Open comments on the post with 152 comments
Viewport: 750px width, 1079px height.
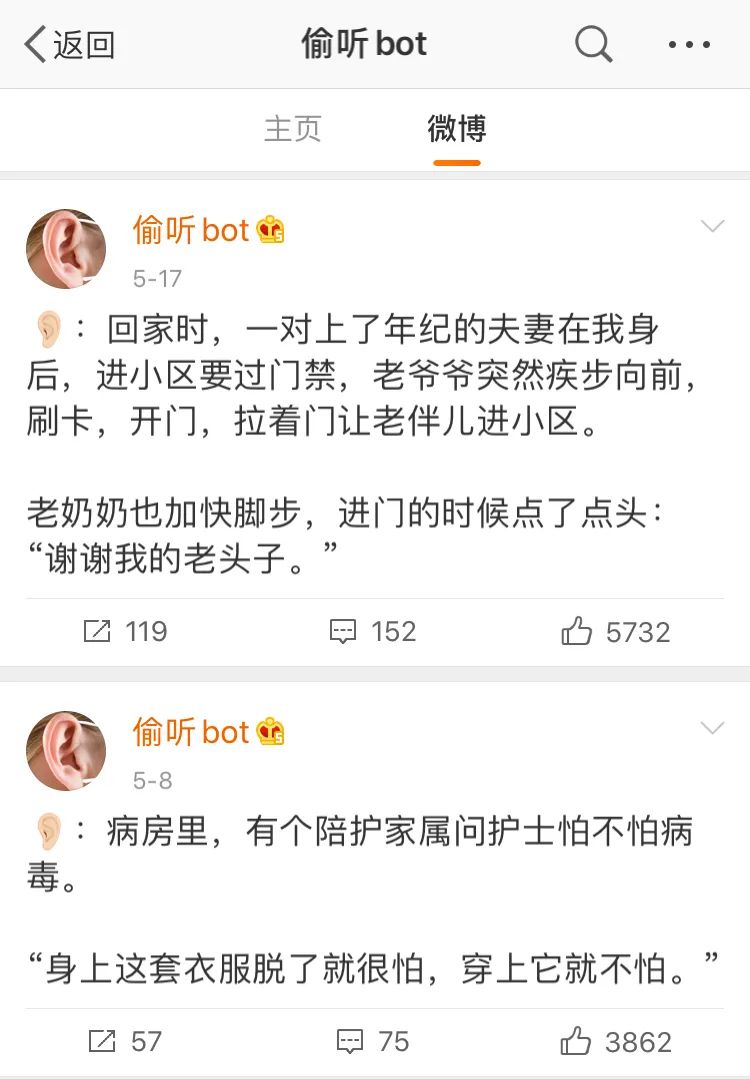pyautogui.click(x=372, y=631)
